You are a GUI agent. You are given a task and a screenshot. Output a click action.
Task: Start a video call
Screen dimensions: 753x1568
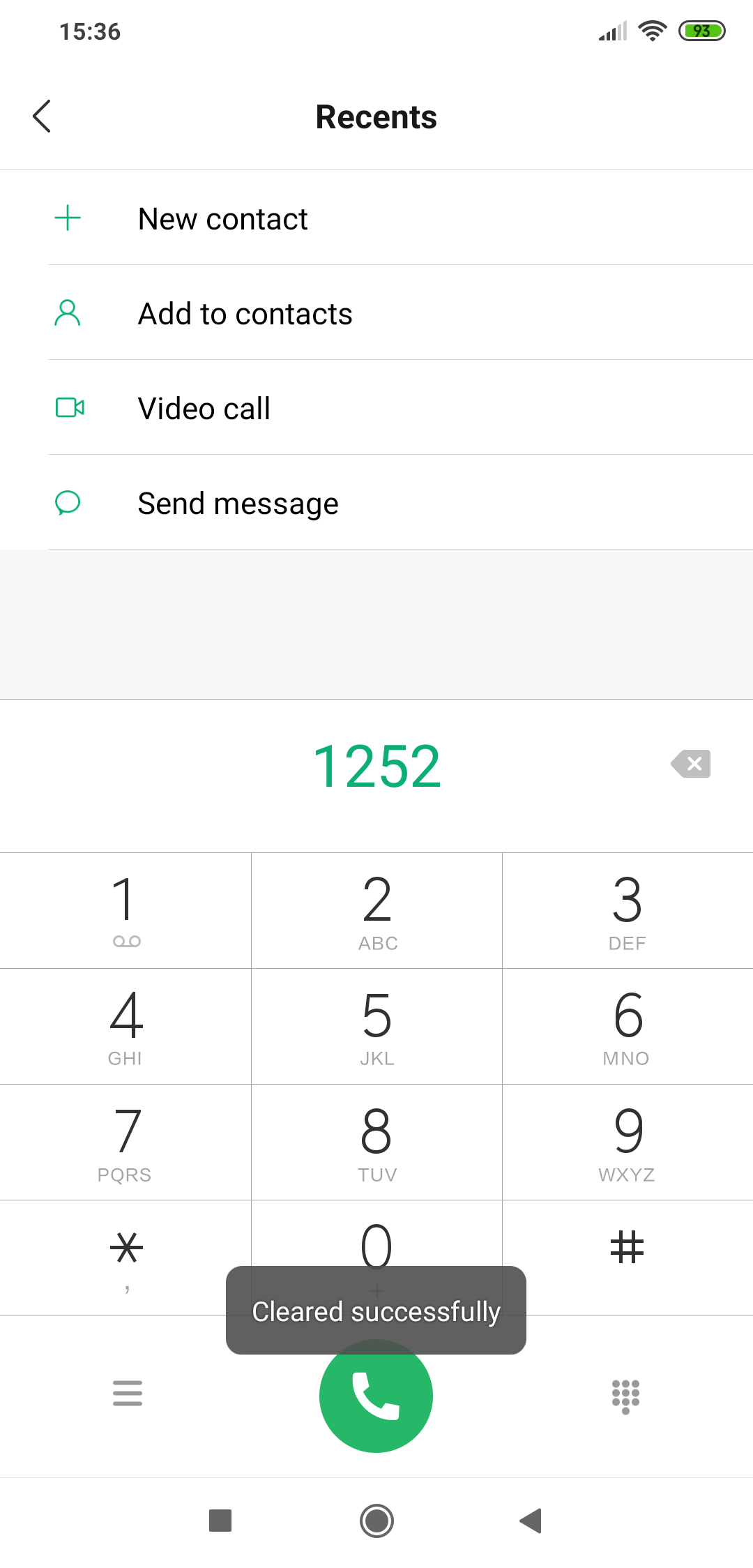(x=376, y=408)
